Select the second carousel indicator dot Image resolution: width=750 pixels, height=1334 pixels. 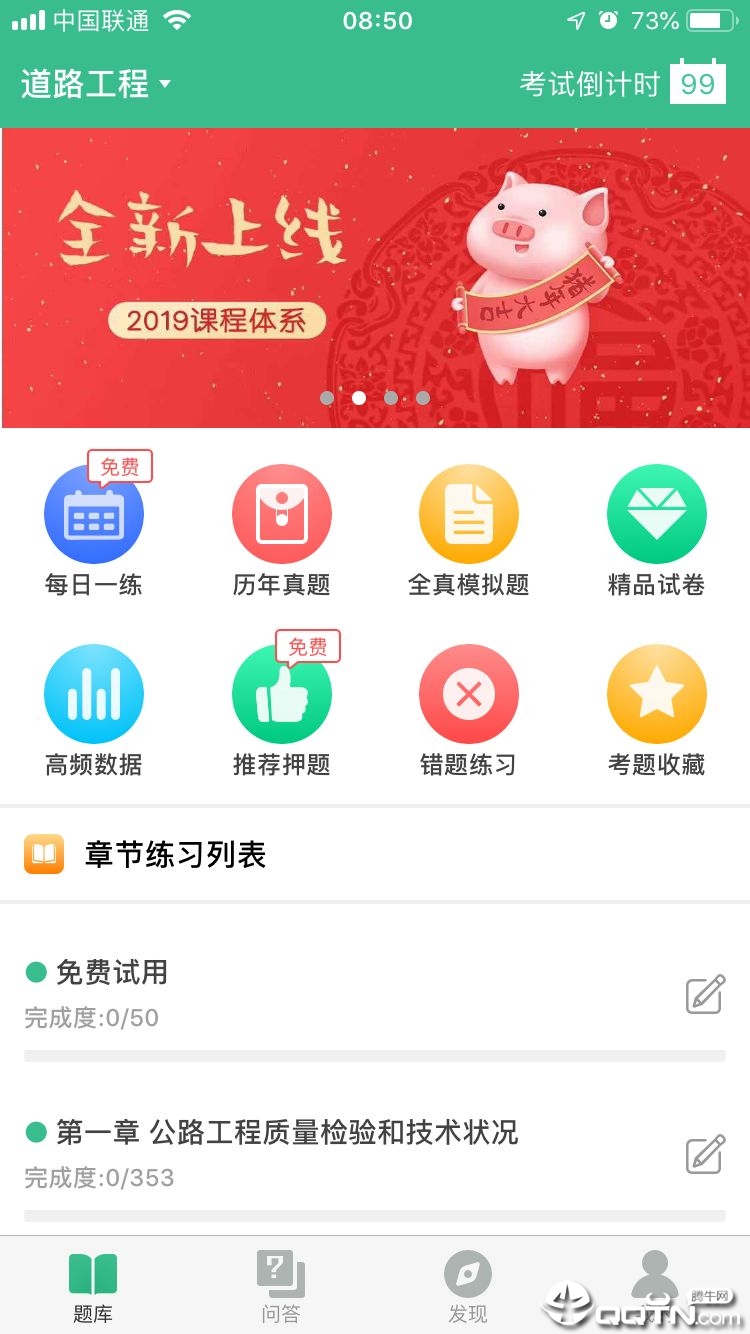[x=359, y=398]
